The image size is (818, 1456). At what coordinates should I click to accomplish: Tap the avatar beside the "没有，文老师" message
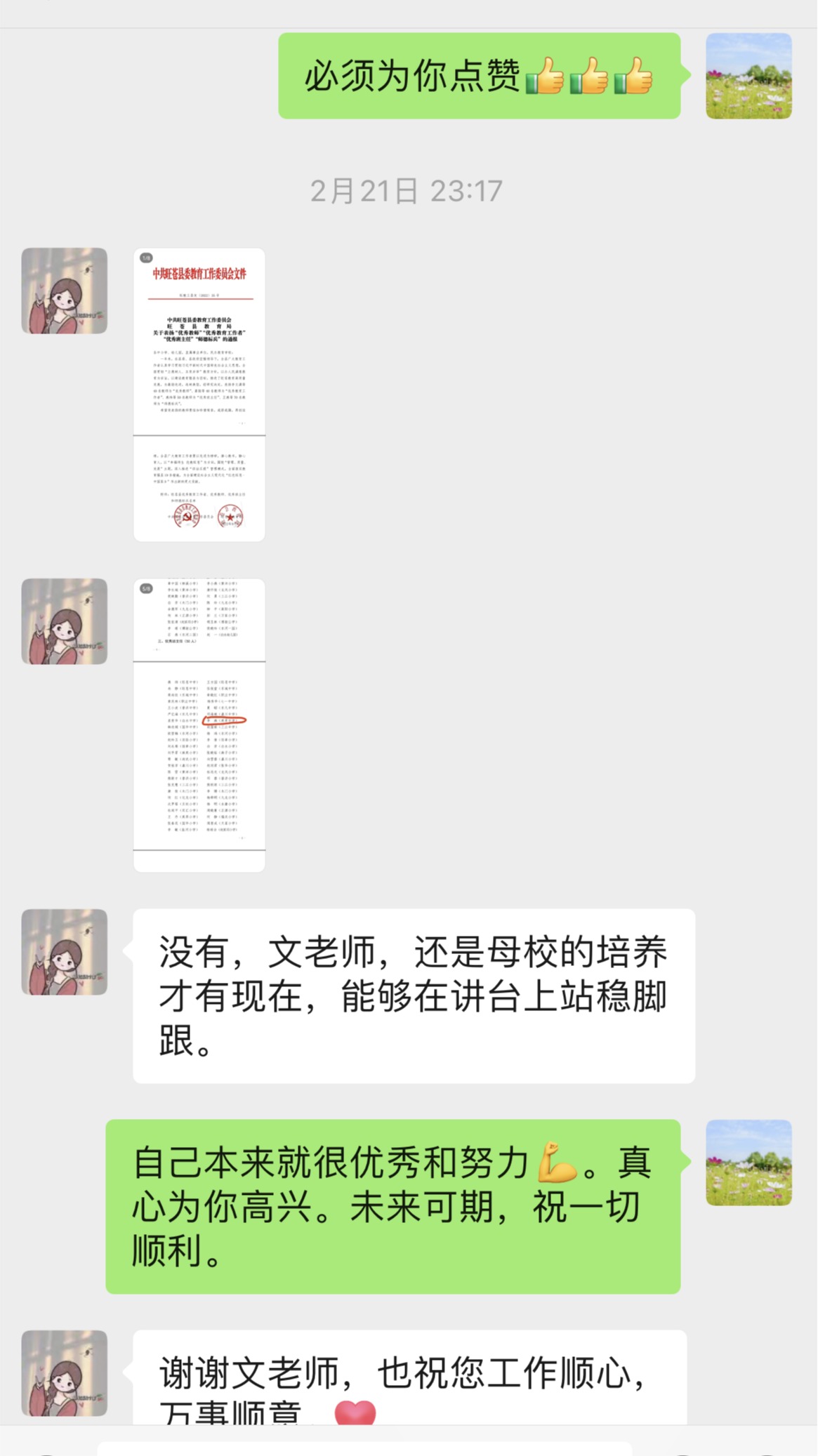coord(65,952)
